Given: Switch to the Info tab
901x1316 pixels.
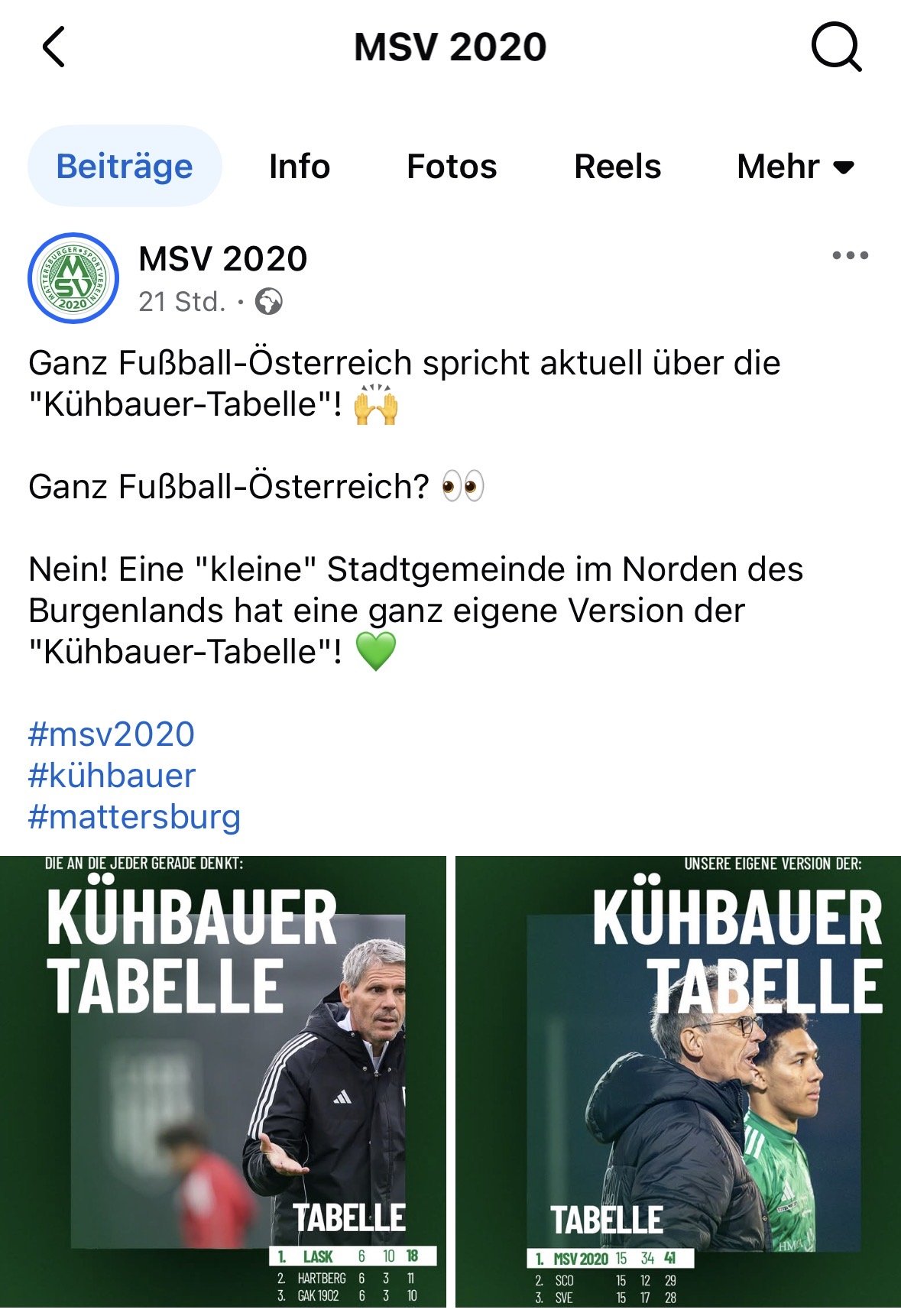Looking at the screenshot, I should [300, 166].
